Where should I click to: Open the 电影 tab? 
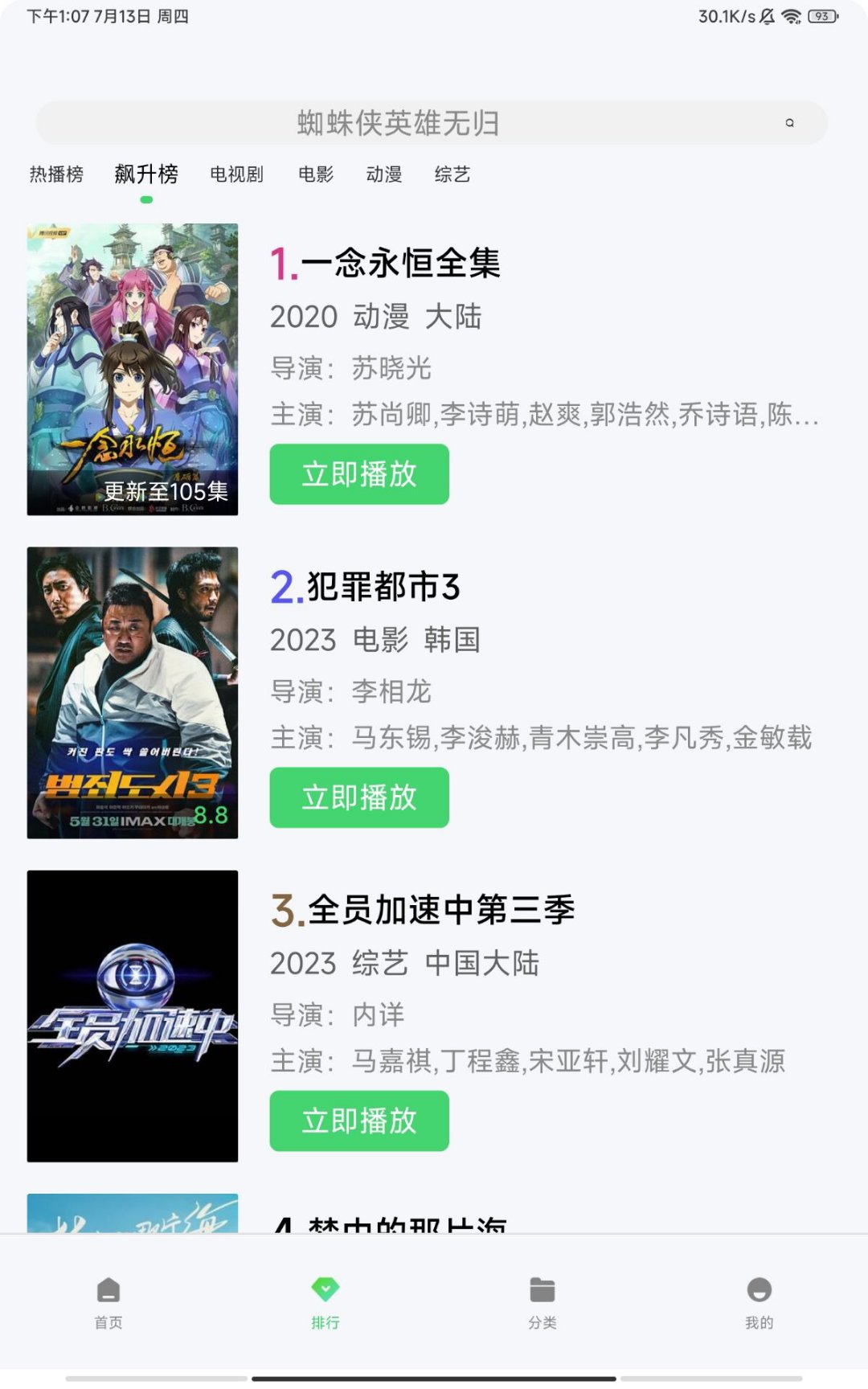pos(315,174)
